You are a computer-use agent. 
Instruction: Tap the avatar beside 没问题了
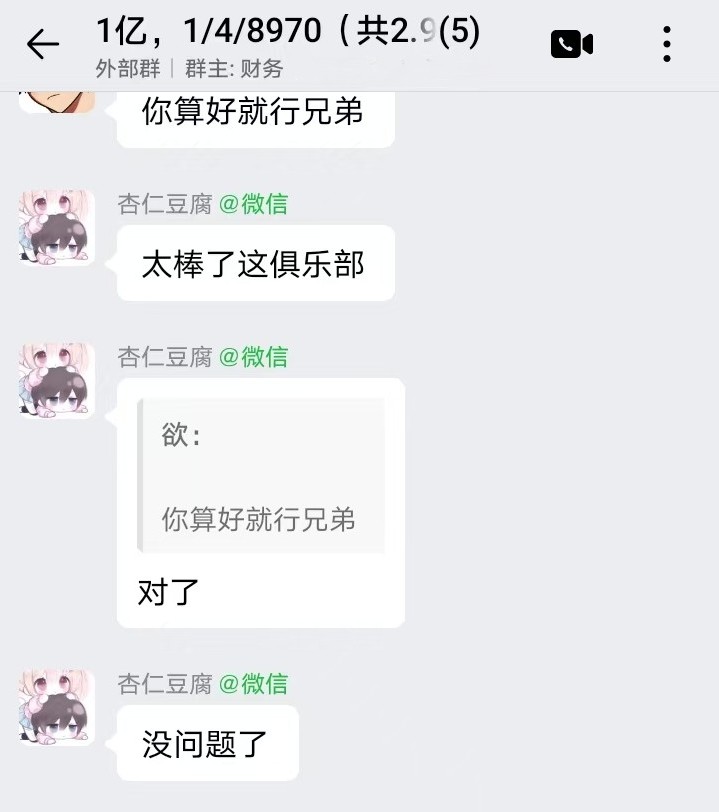click(x=57, y=707)
